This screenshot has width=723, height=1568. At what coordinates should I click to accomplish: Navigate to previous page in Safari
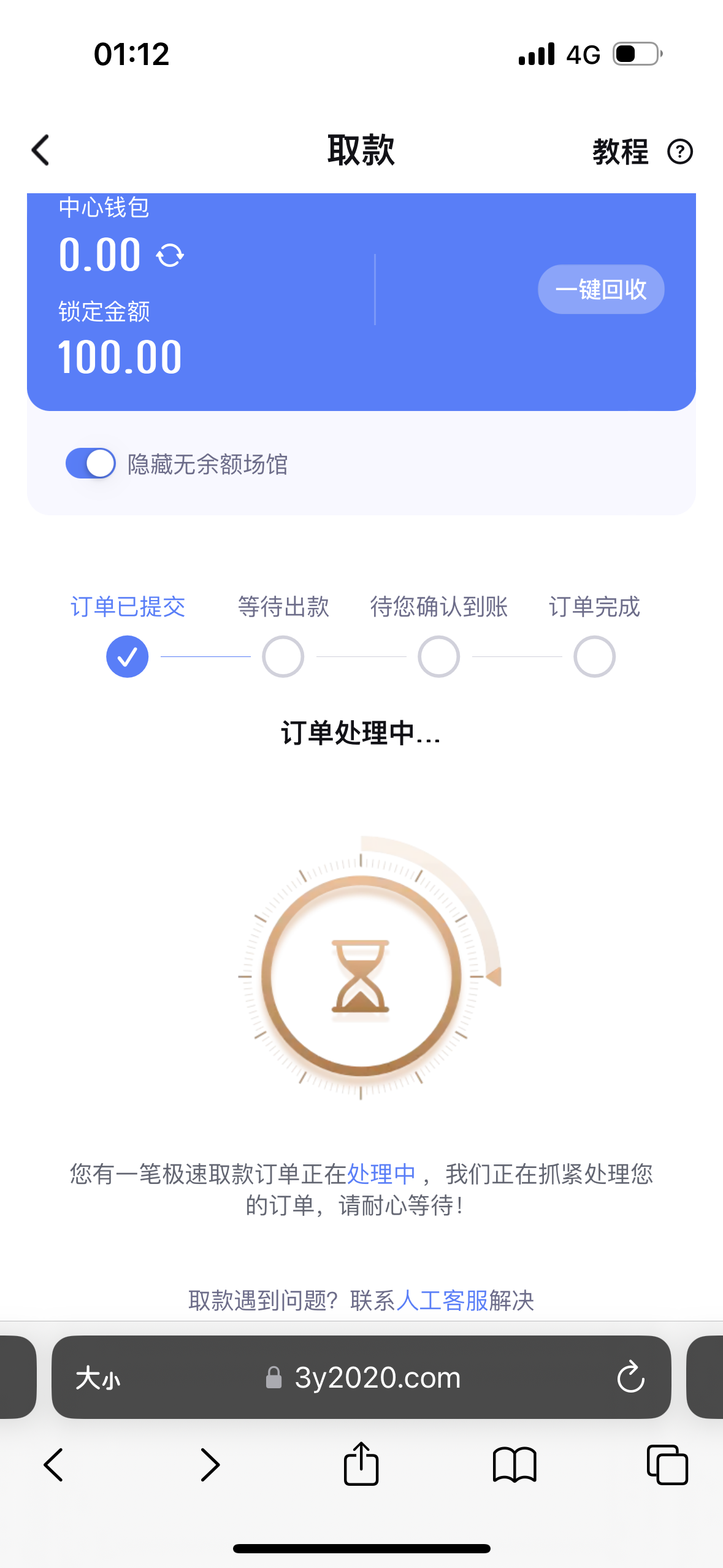pyautogui.click(x=54, y=1465)
